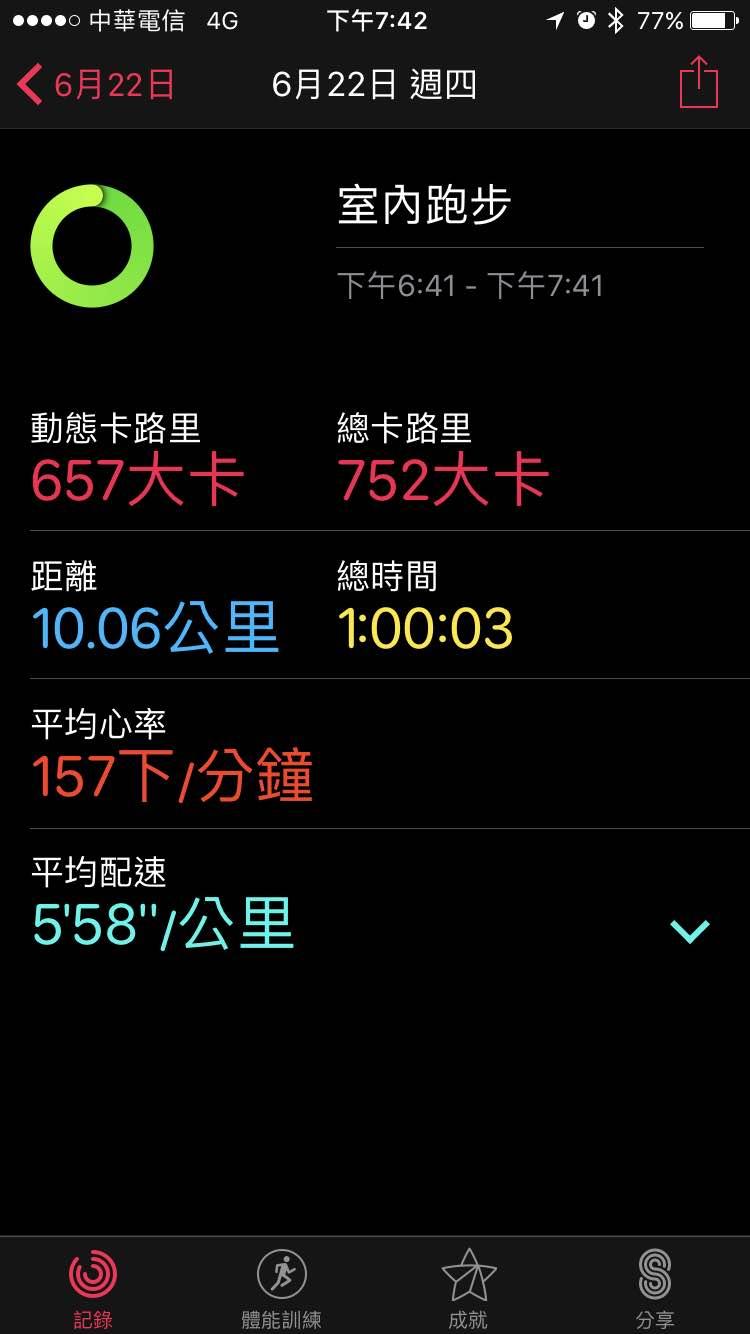Switch to the 成就 tab
The width and height of the screenshot is (750, 1334).
[468, 1287]
